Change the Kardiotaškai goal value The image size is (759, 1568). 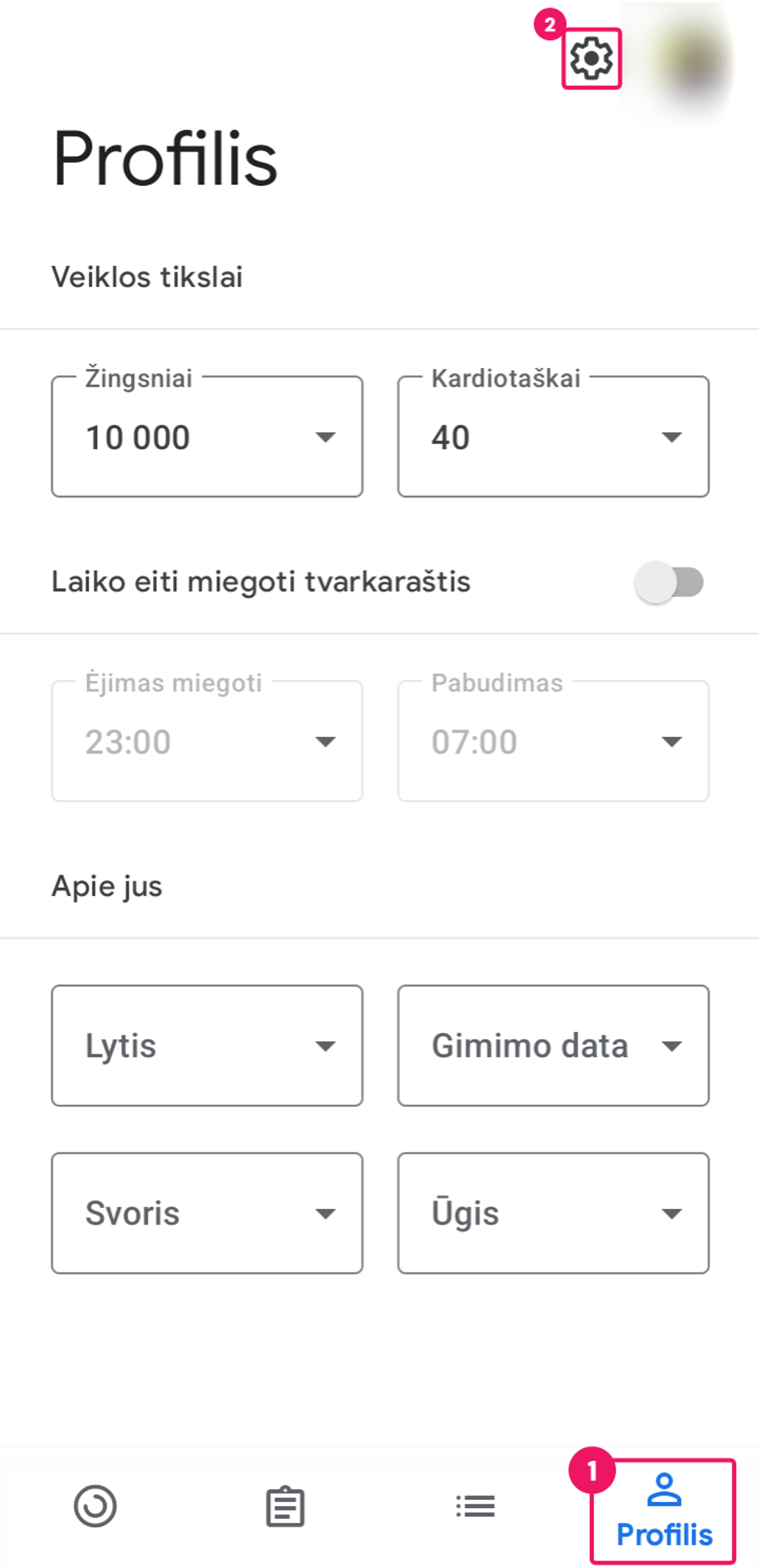point(553,437)
